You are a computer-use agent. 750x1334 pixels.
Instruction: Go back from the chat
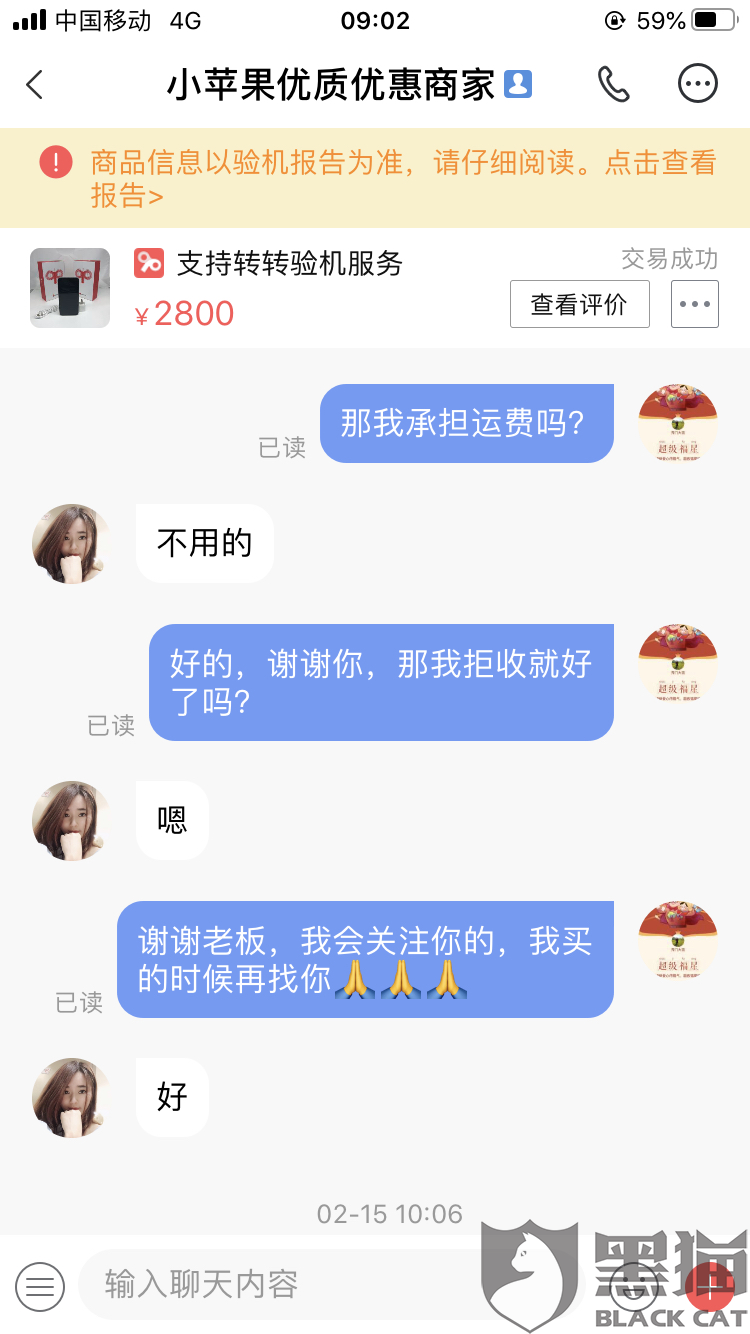click(35, 85)
